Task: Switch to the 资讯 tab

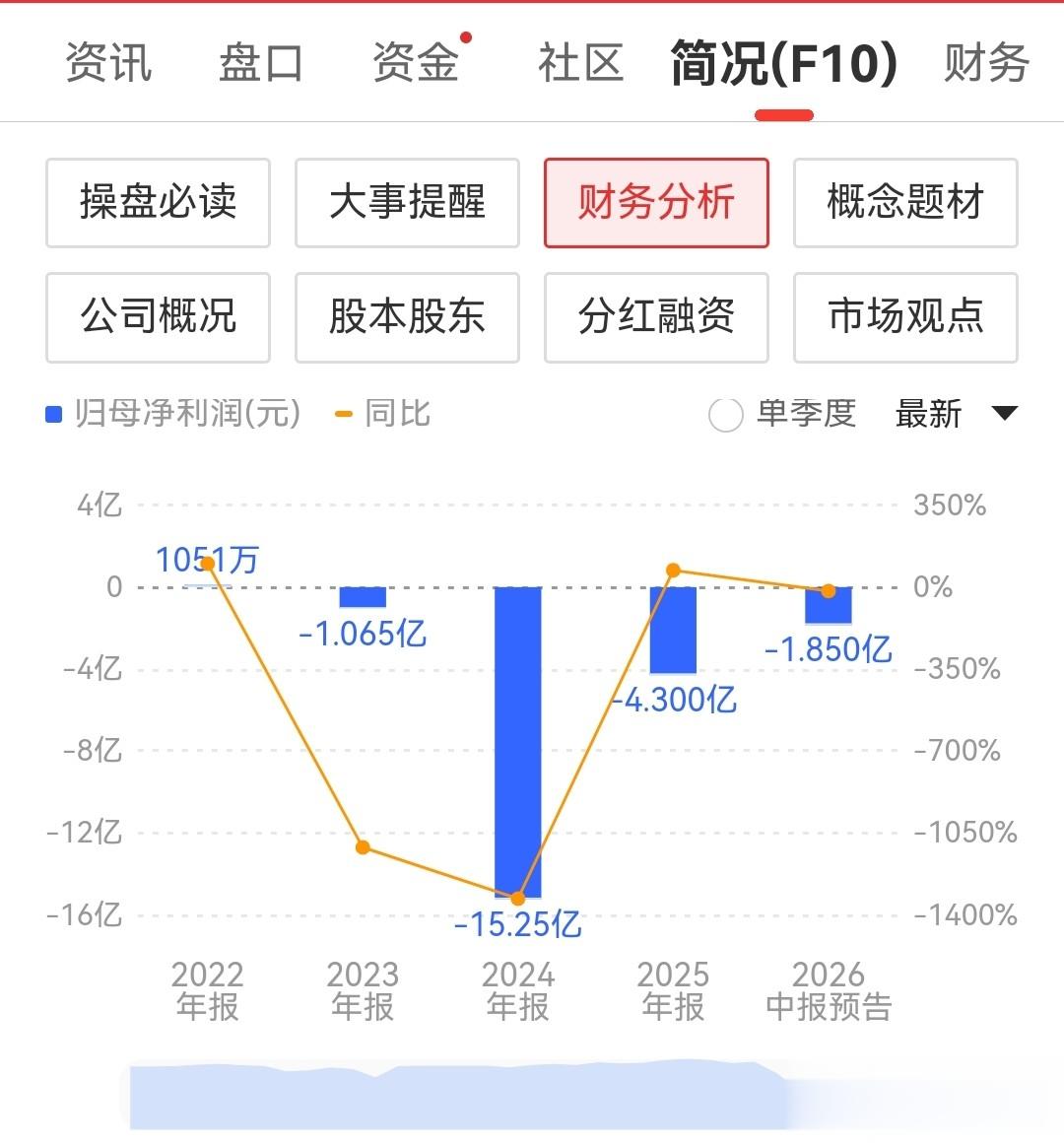Action: (x=108, y=63)
